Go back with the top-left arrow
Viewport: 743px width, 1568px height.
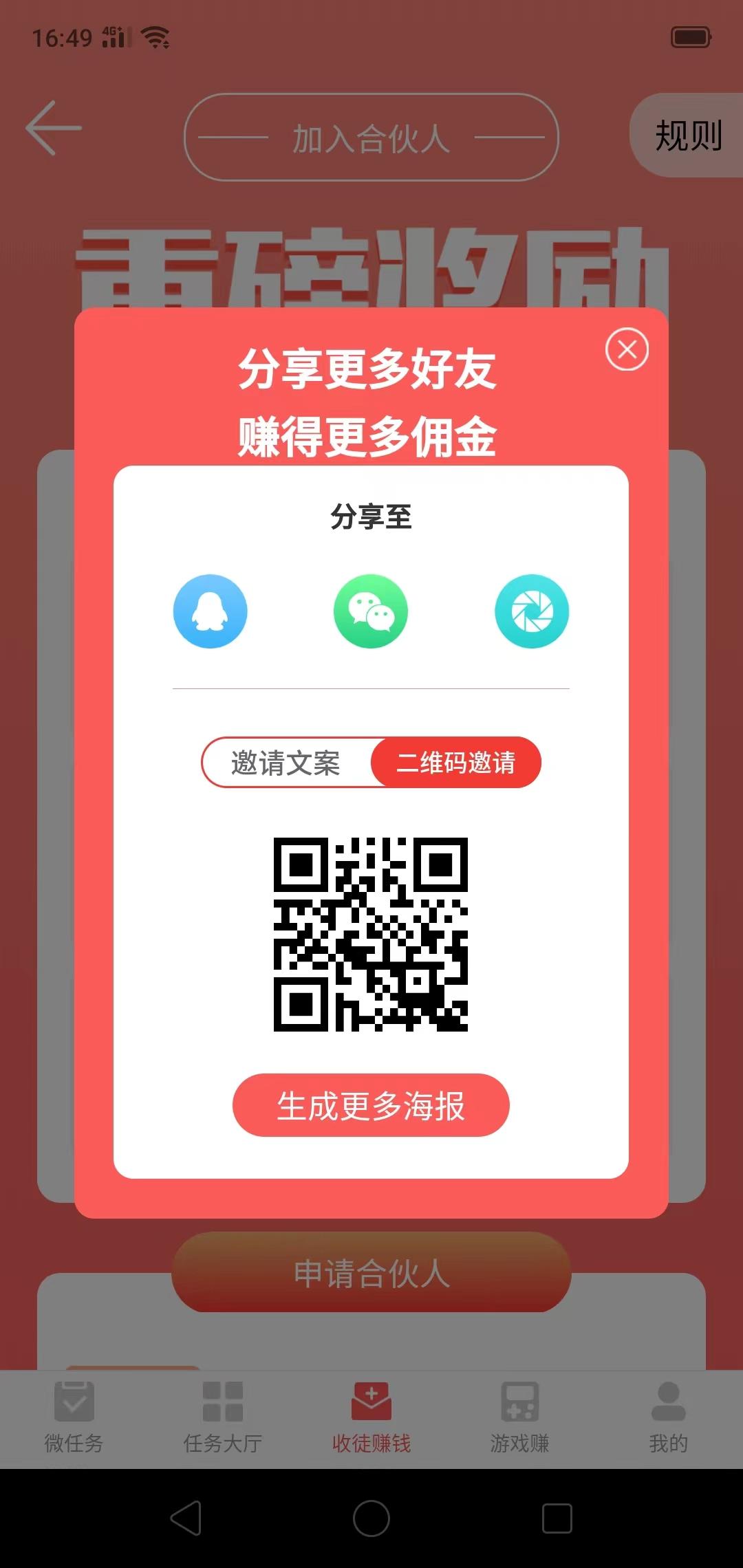[x=53, y=128]
